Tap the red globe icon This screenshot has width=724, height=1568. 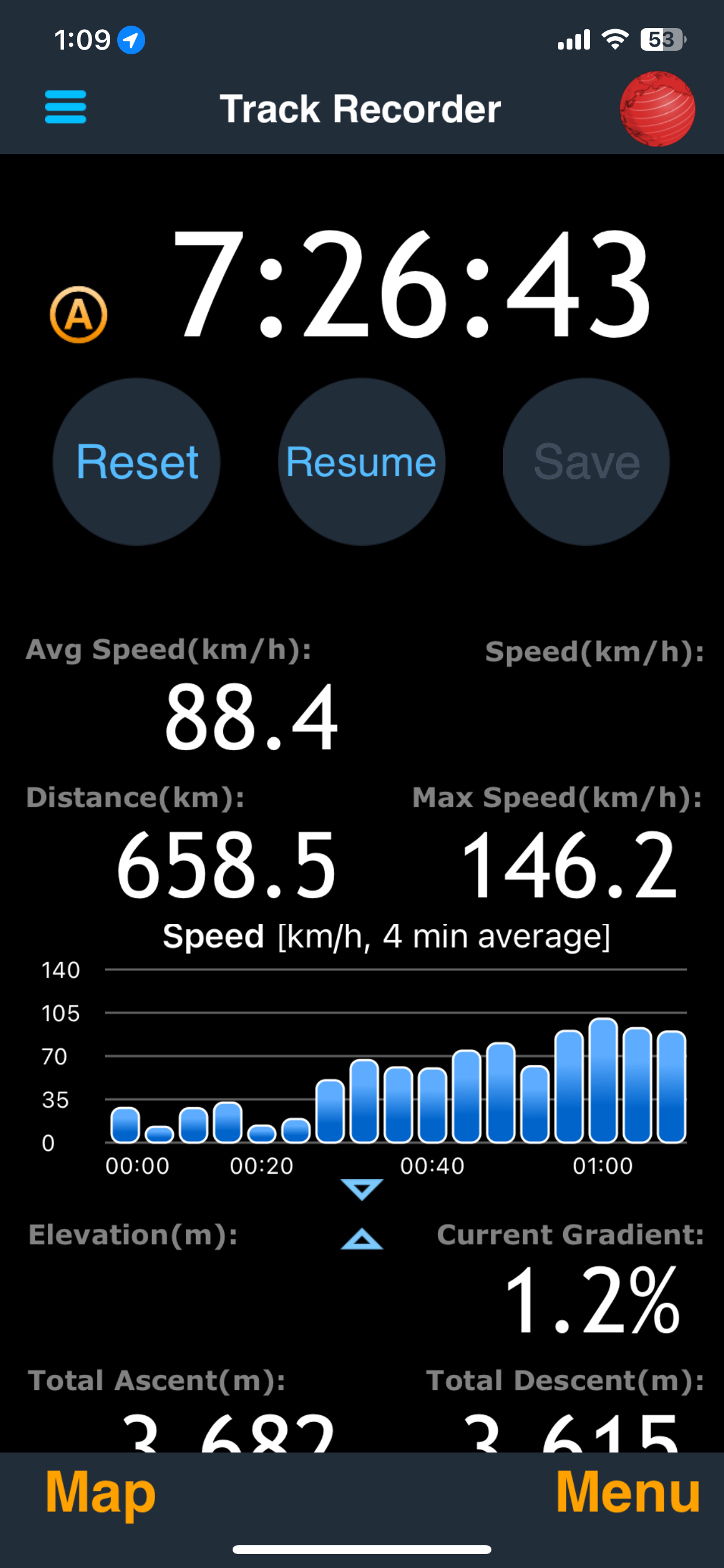tap(657, 109)
